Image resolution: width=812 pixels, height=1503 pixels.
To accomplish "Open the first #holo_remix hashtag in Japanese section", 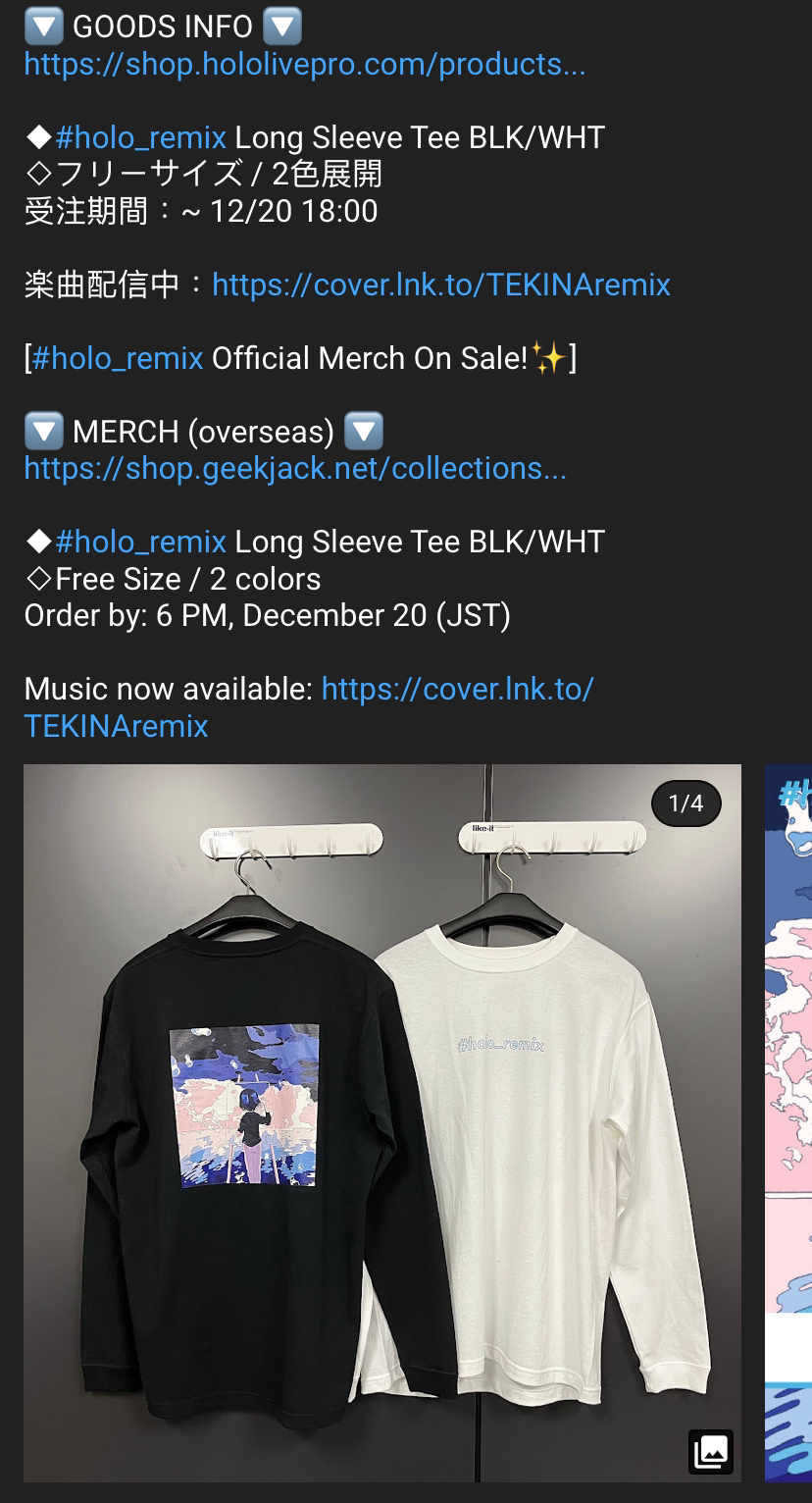I will [140, 137].
